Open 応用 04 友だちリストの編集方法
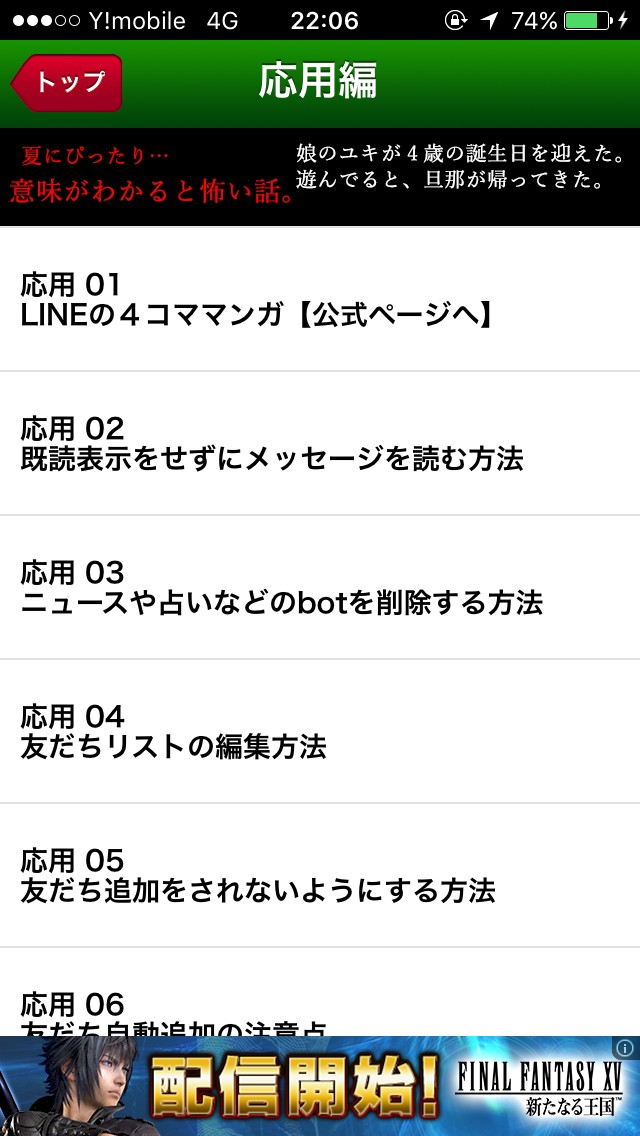640x1136 pixels. point(320,731)
